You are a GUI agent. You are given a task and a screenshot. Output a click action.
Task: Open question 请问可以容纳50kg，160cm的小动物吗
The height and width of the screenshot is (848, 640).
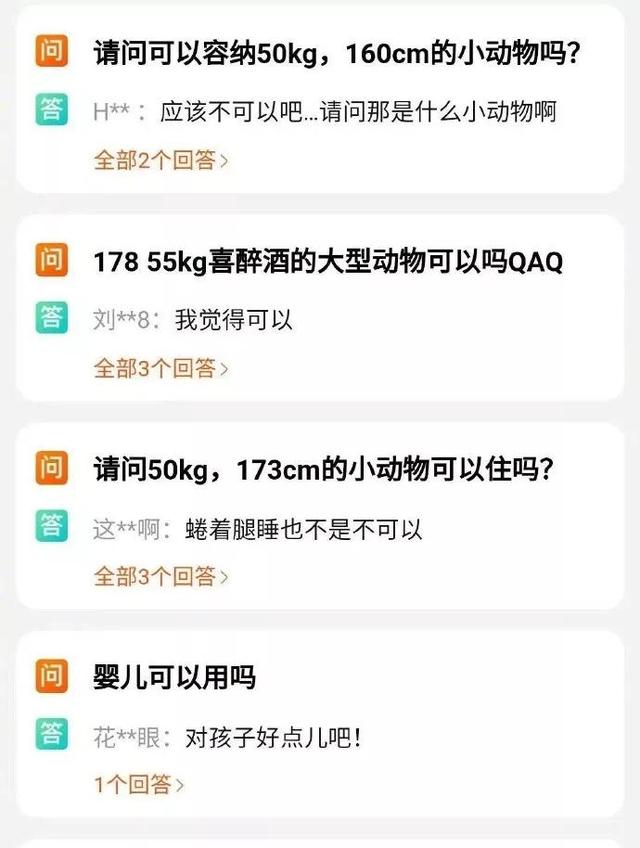pyautogui.click(x=338, y=53)
